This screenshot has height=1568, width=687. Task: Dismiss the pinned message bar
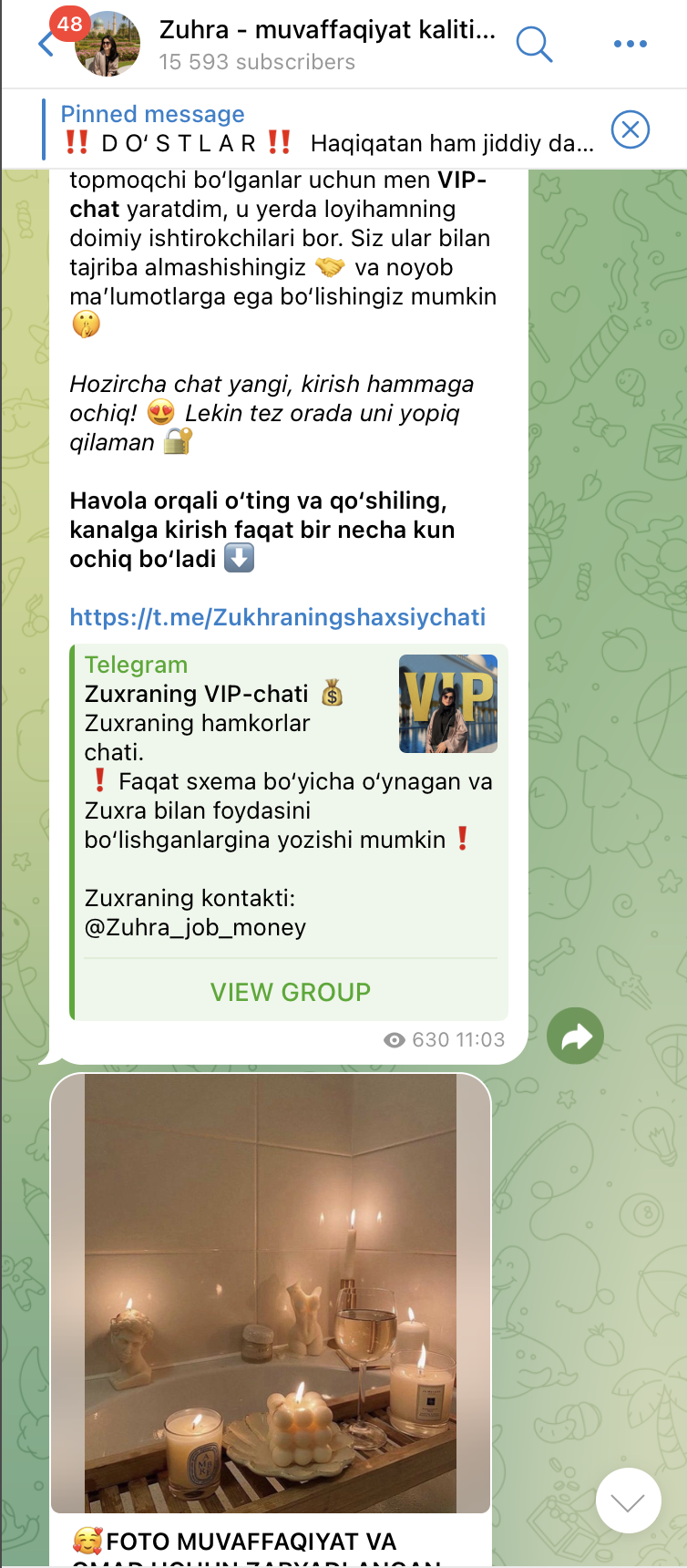630,129
